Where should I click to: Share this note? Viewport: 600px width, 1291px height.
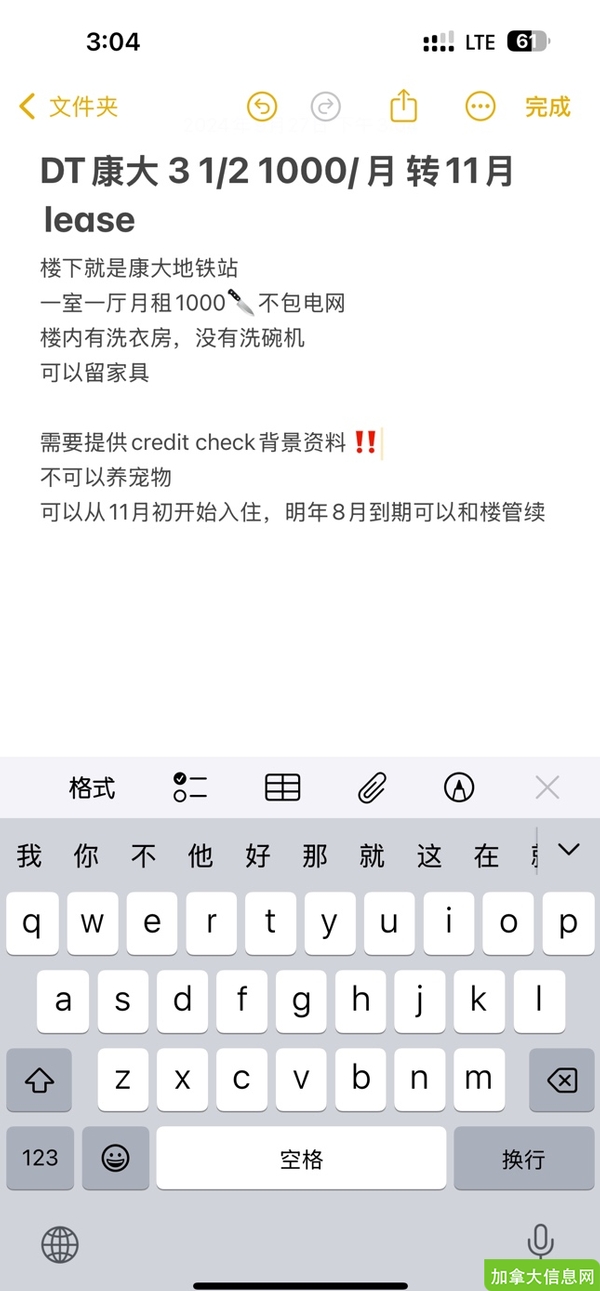(x=403, y=106)
